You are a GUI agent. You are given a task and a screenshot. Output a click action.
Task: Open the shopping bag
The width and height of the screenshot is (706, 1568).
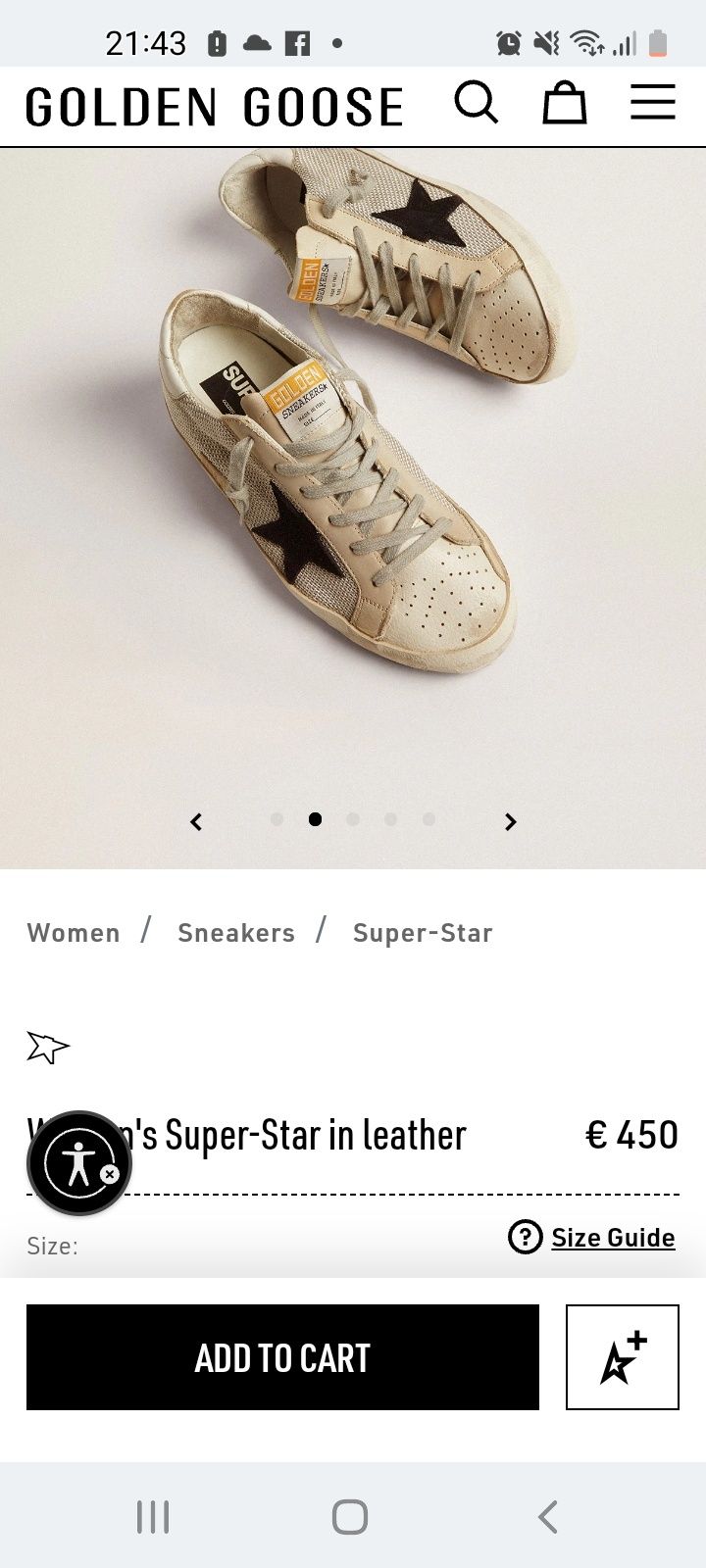pos(565,103)
